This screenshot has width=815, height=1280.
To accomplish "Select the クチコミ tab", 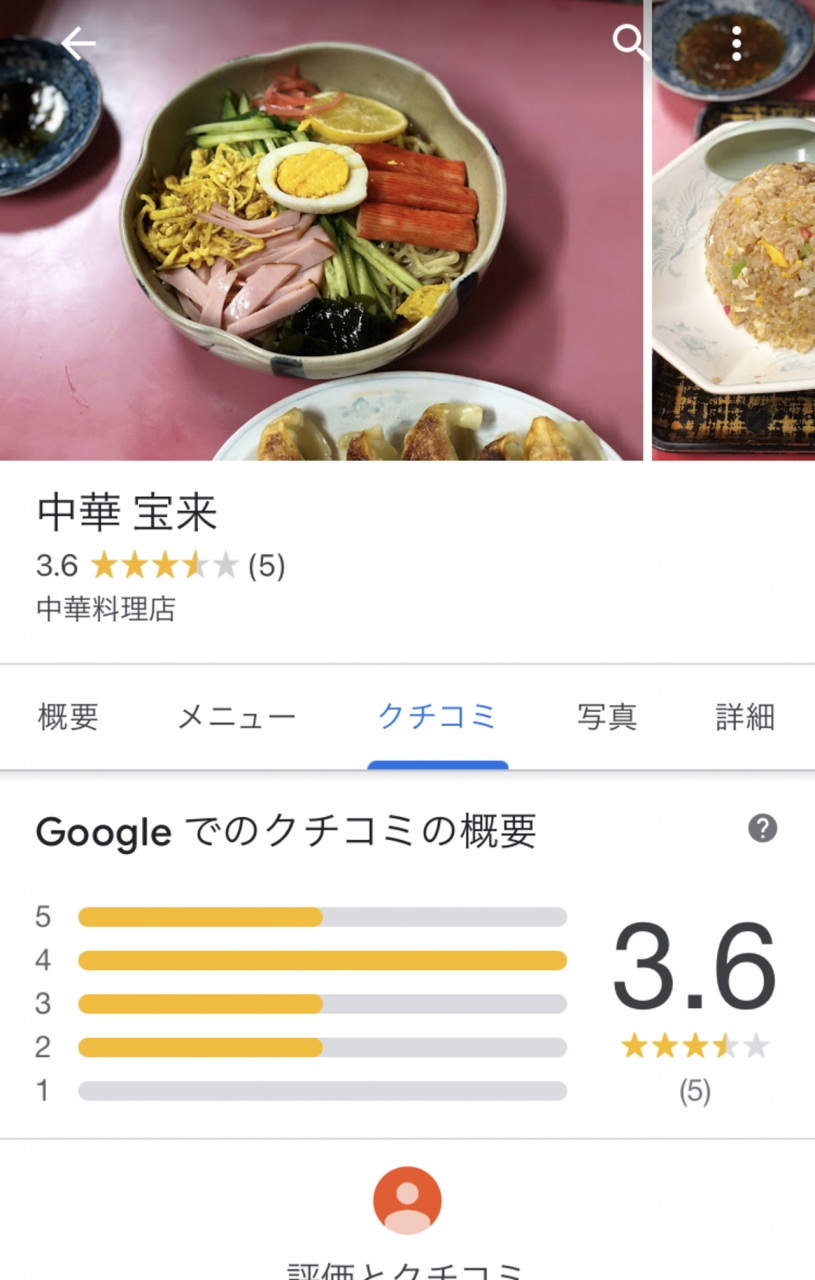I will [x=437, y=717].
